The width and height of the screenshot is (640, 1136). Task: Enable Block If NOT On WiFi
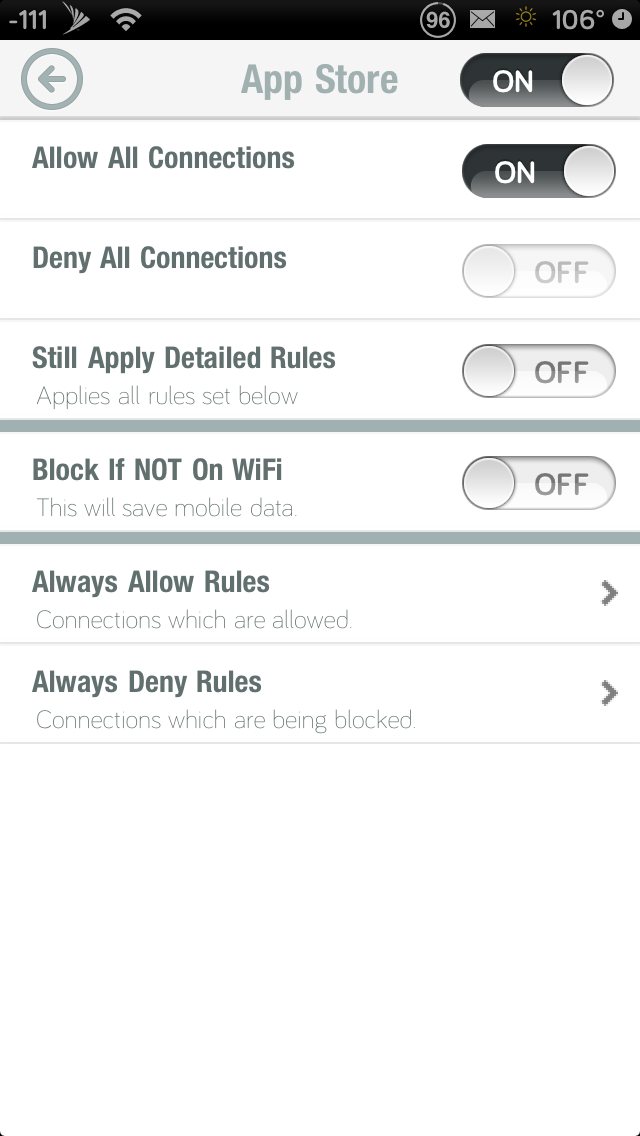(x=539, y=483)
